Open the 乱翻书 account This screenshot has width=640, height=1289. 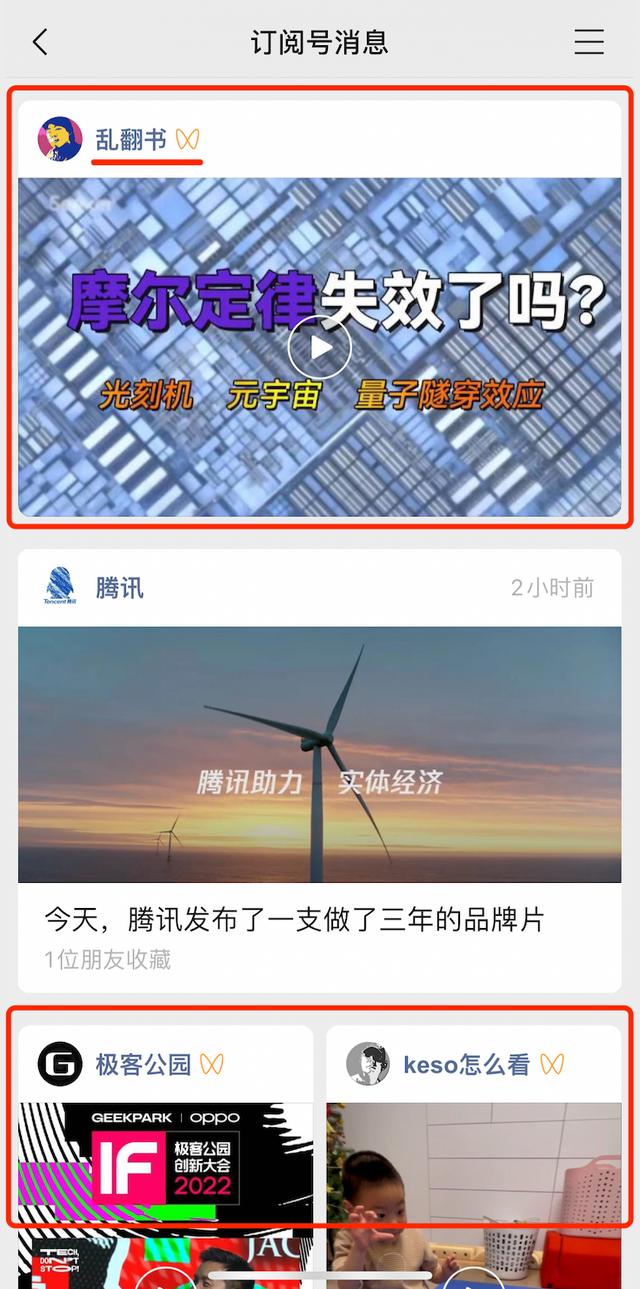pos(130,140)
